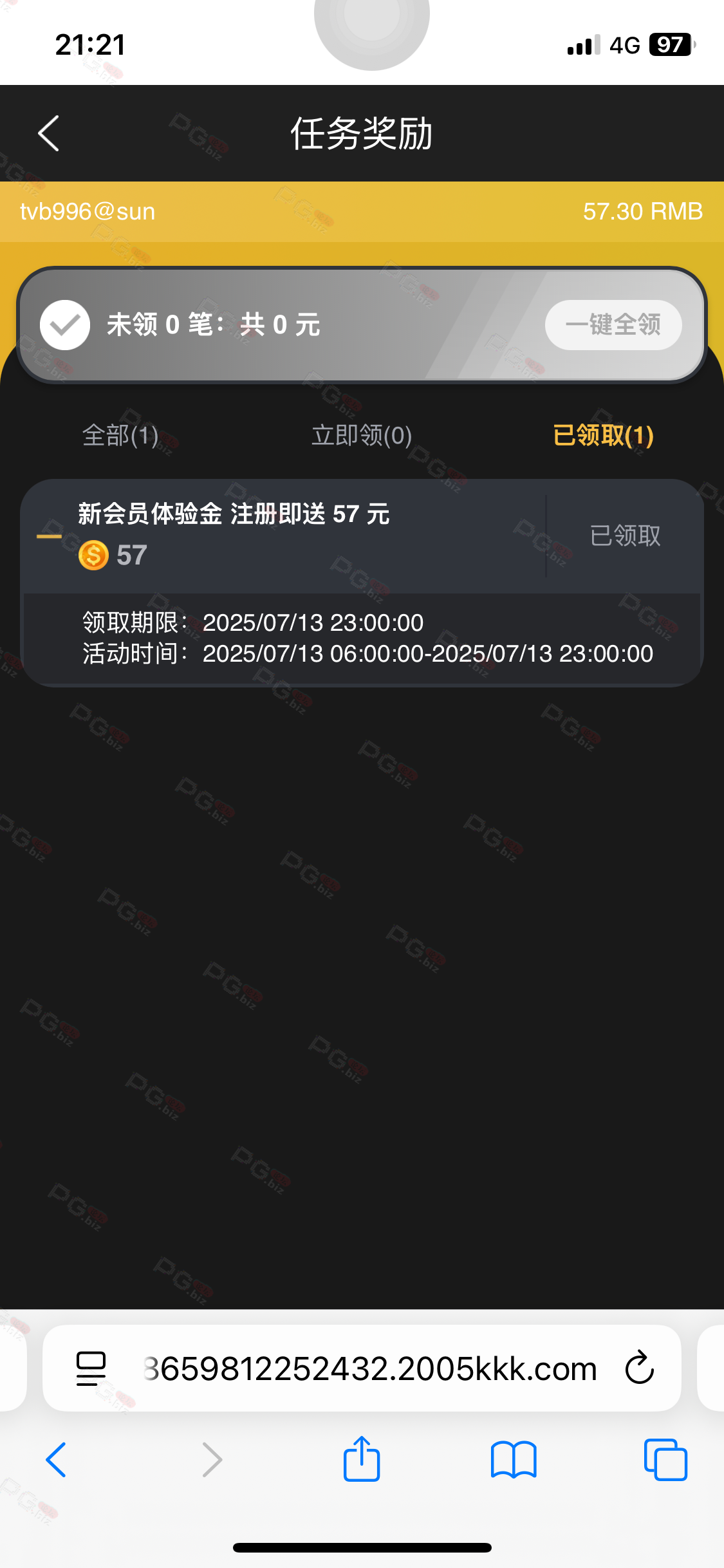Tap the 一键全领 claim-all button
This screenshot has width=724, height=1568.
pos(613,325)
